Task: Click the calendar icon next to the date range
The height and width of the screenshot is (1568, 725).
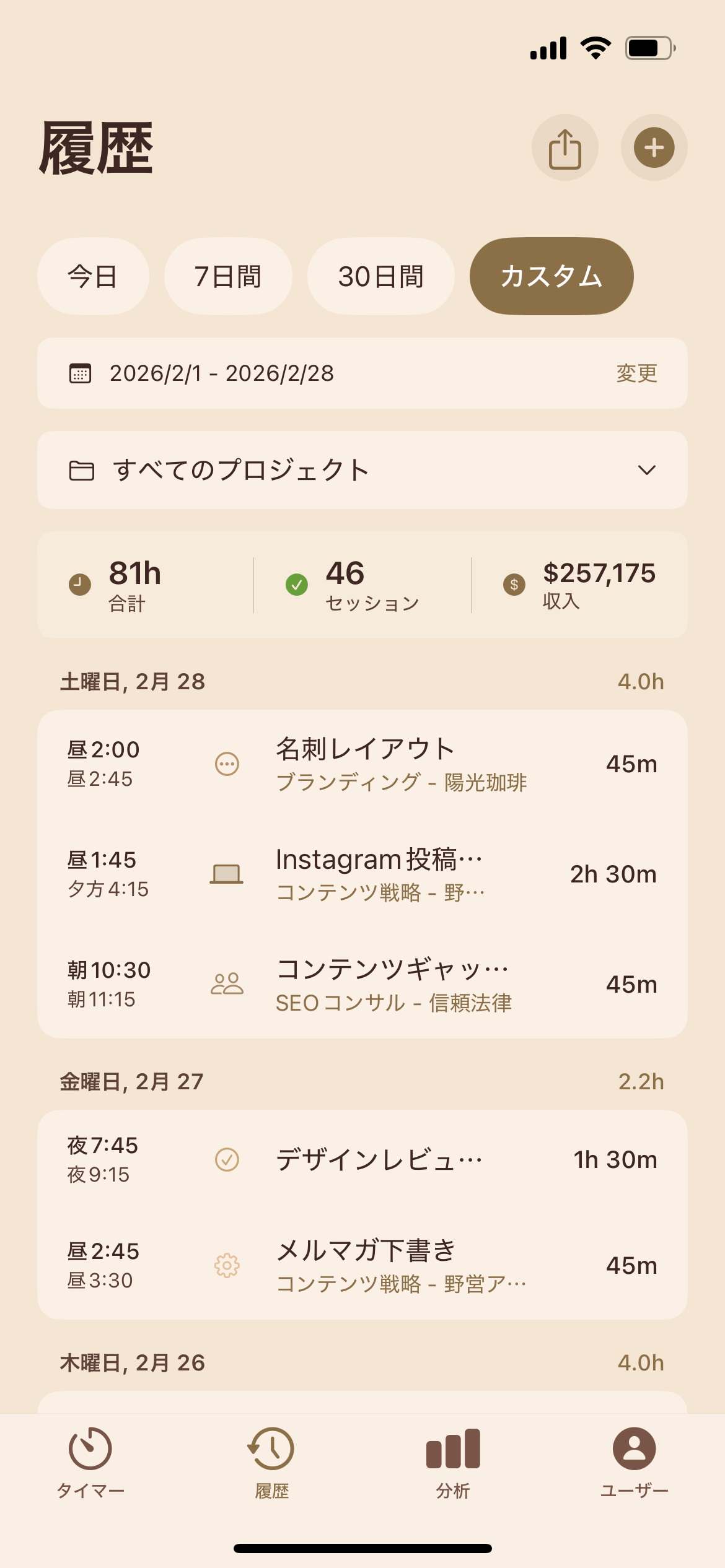Action: (80, 373)
